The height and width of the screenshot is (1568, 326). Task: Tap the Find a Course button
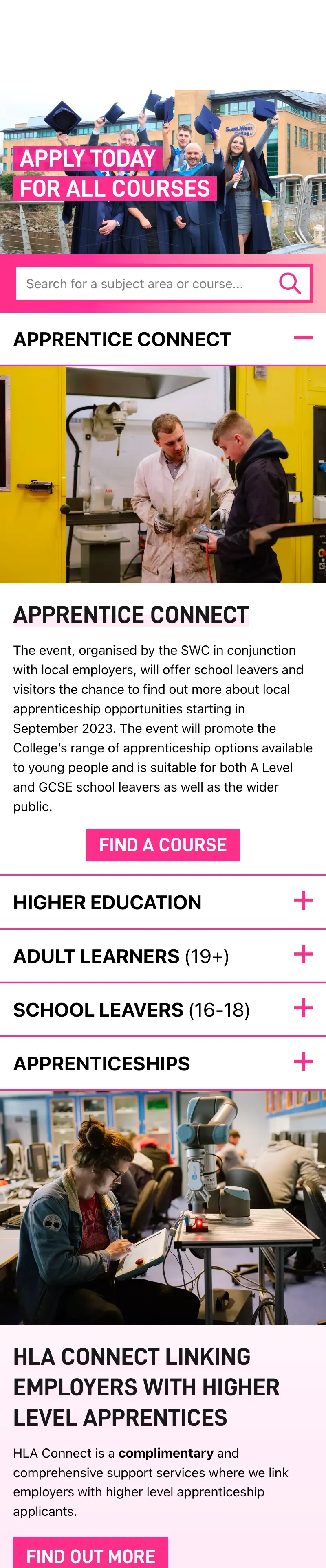coord(163,845)
